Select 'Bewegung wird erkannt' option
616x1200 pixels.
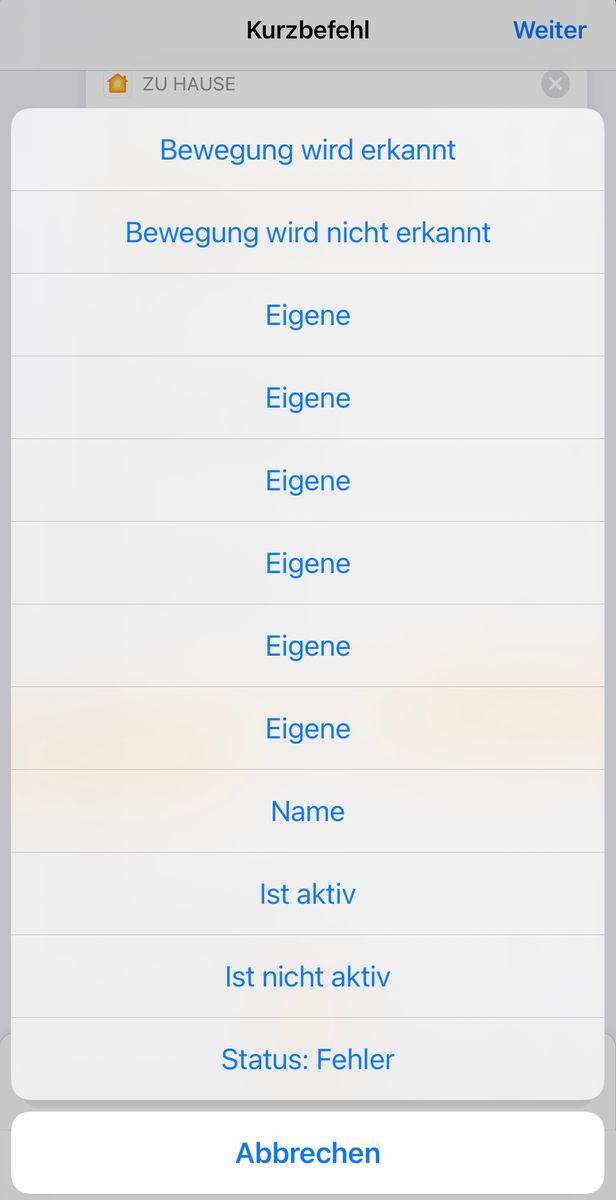[308, 150]
